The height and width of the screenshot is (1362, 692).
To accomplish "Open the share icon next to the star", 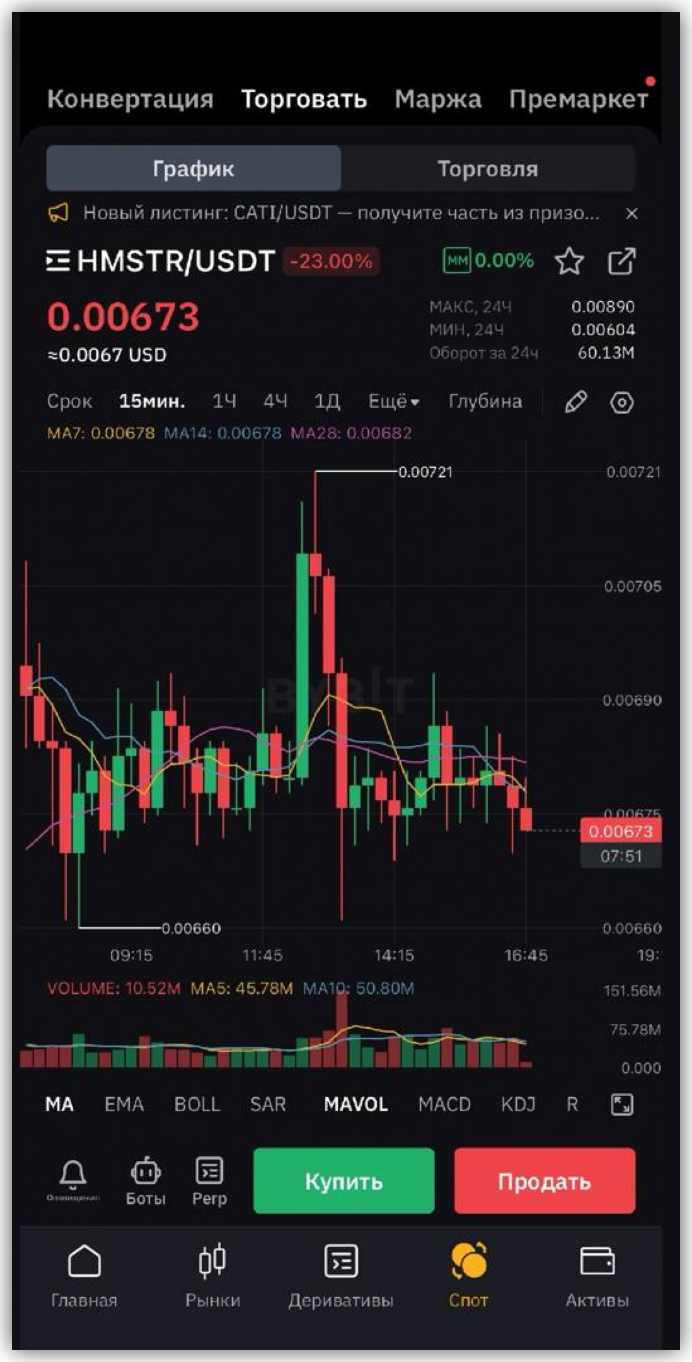I will click(x=622, y=262).
